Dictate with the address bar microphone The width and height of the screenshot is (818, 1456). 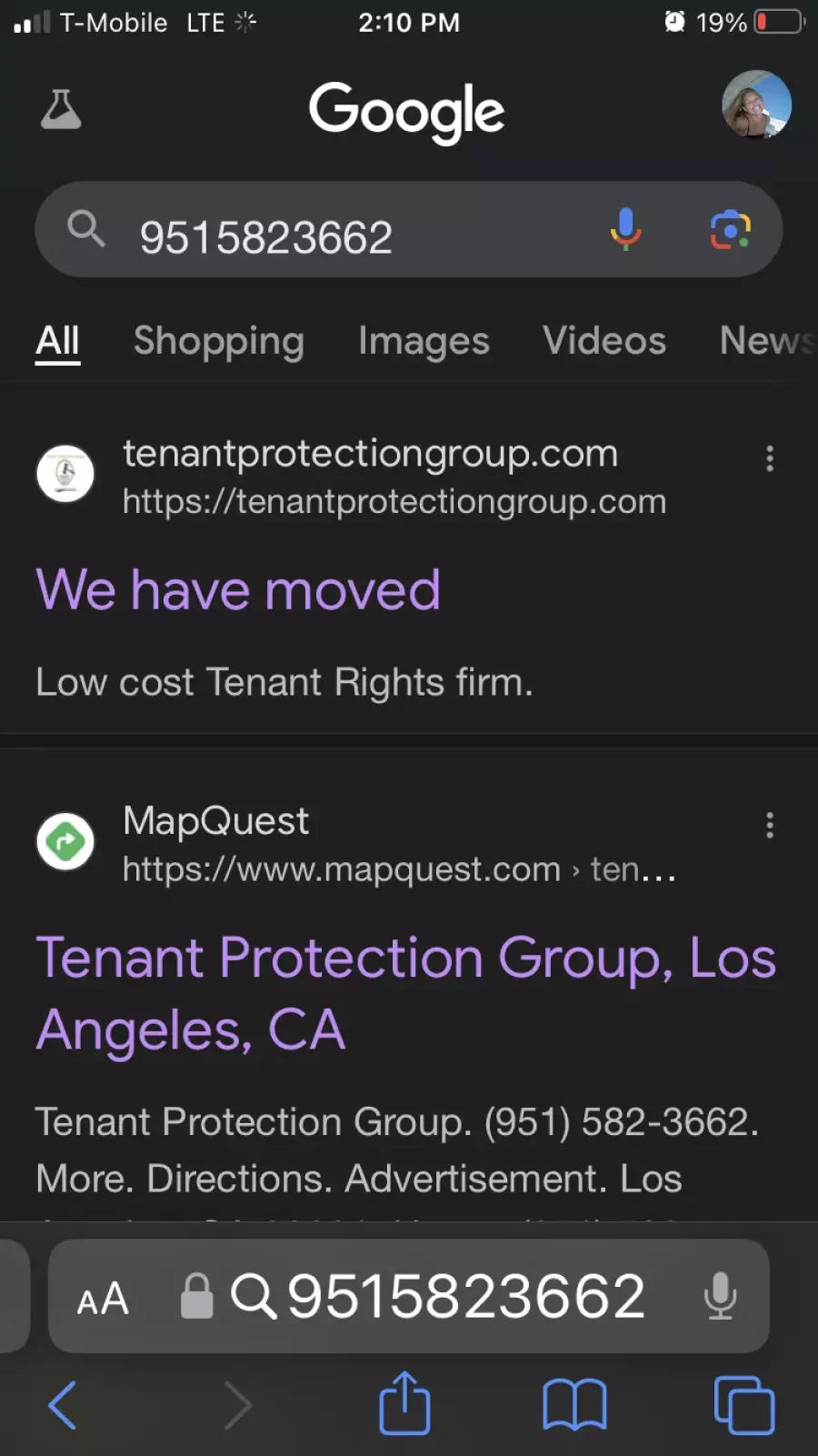click(720, 1296)
